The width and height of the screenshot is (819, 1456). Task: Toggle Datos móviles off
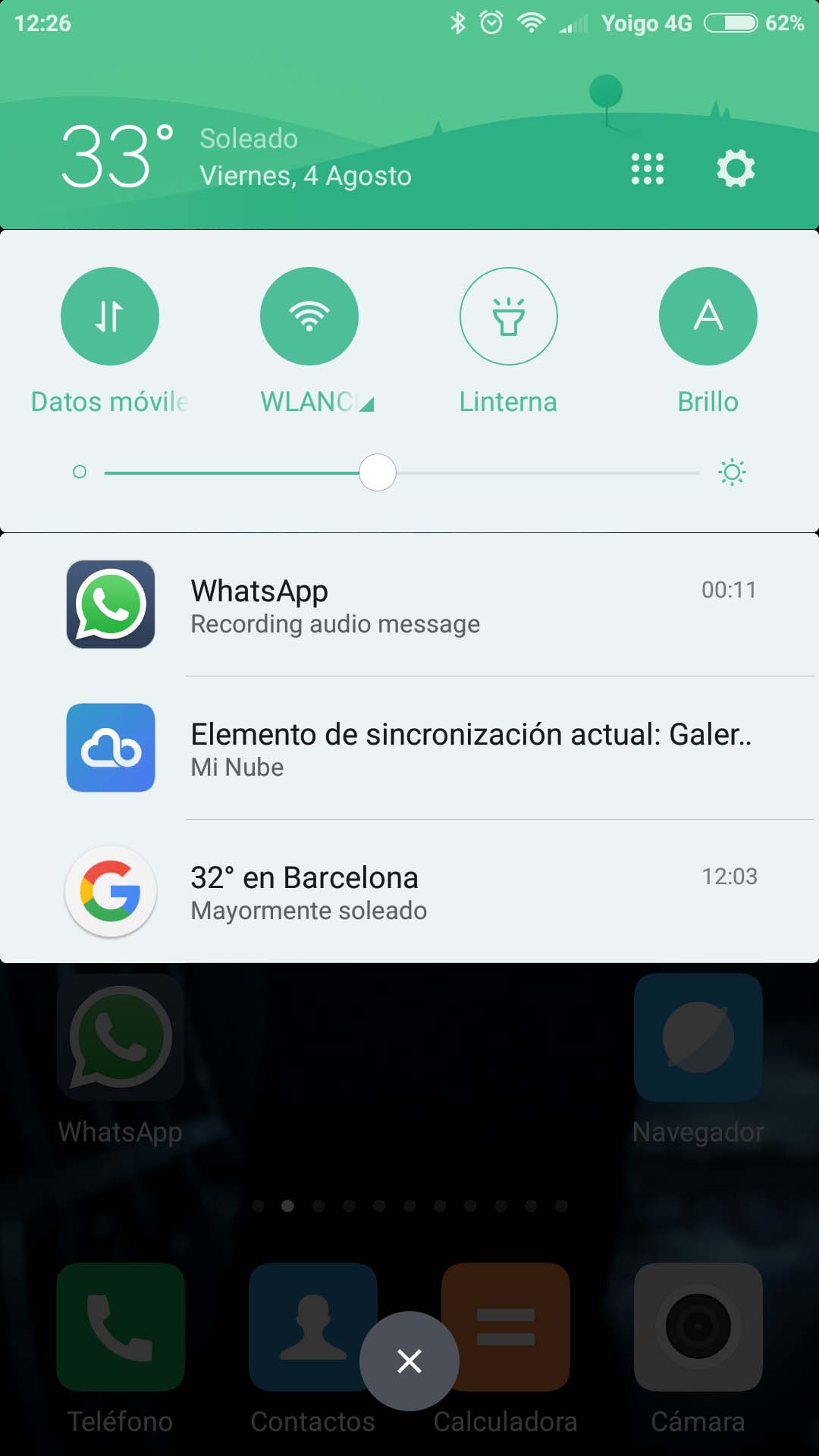(x=110, y=316)
